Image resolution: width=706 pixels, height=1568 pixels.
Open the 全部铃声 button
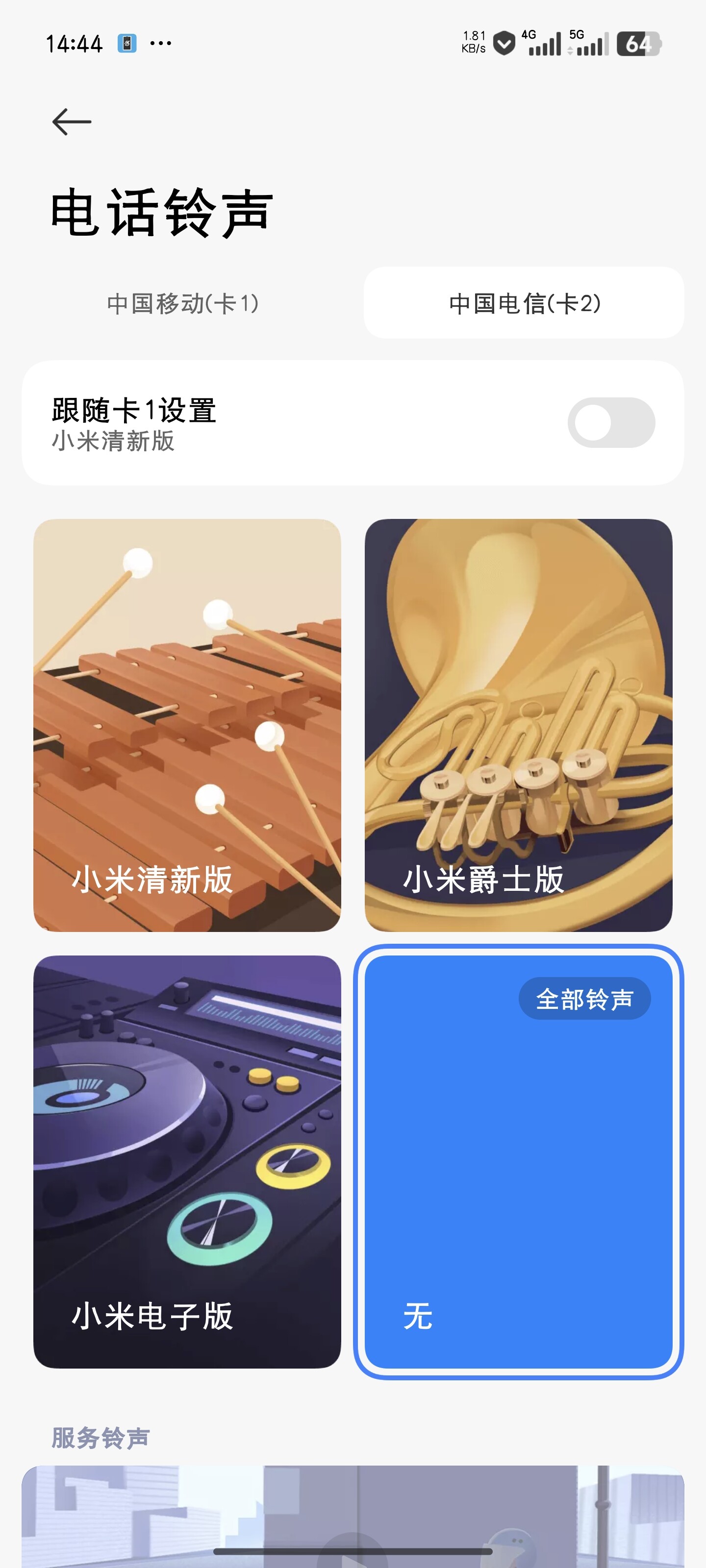[584, 999]
